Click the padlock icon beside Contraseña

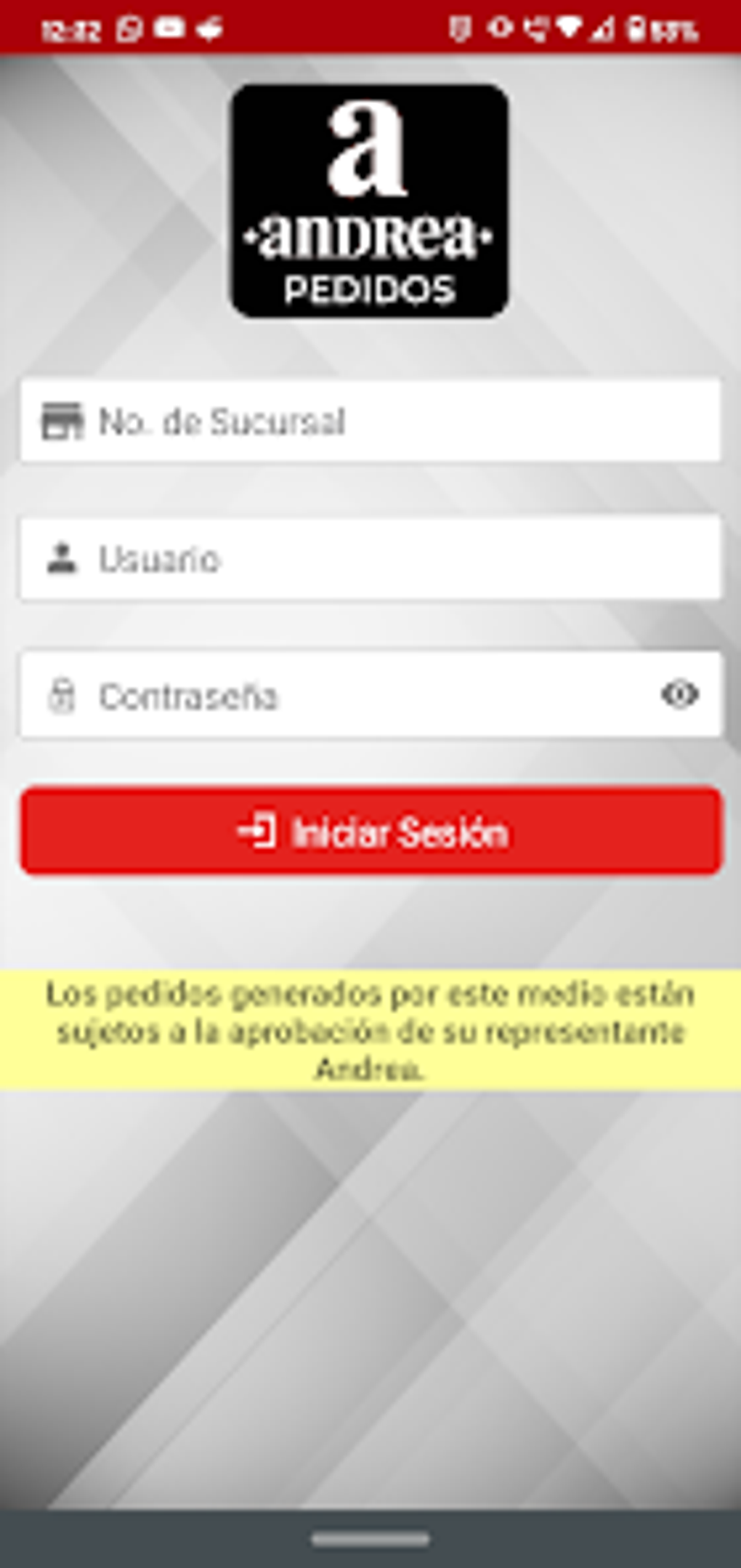point(64,696)
